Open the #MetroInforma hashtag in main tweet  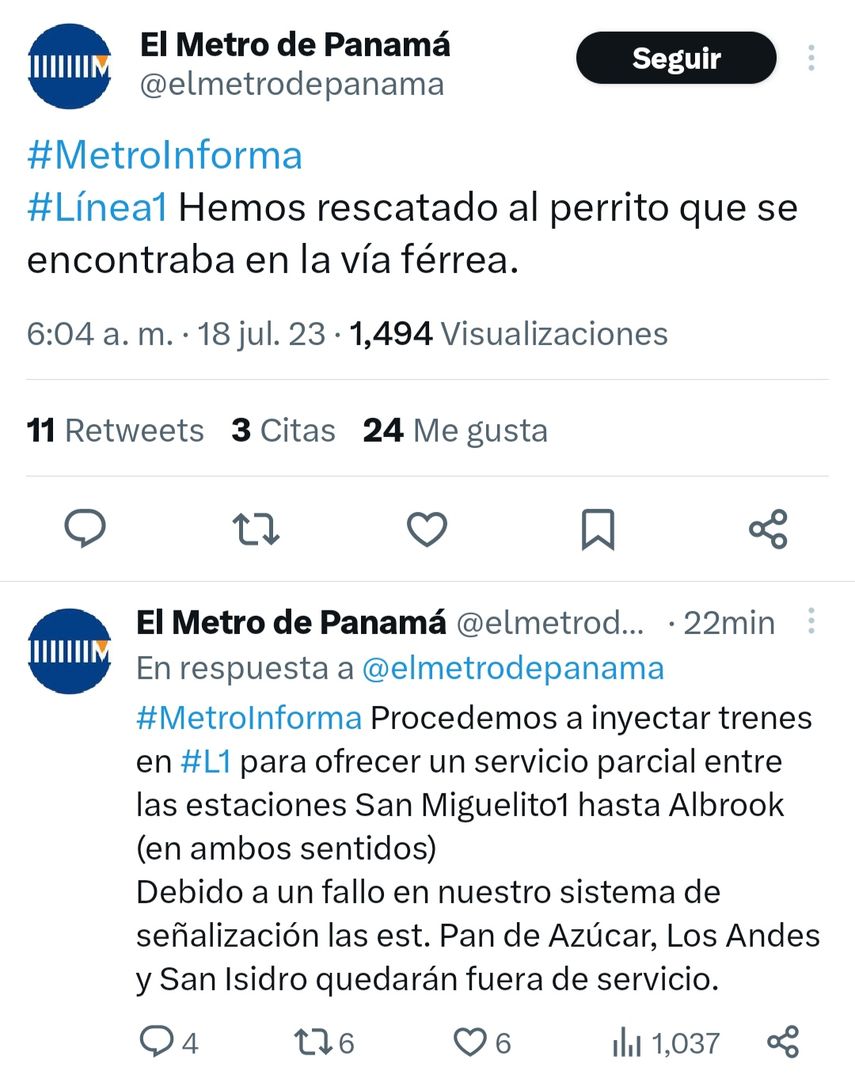[164, 155]
